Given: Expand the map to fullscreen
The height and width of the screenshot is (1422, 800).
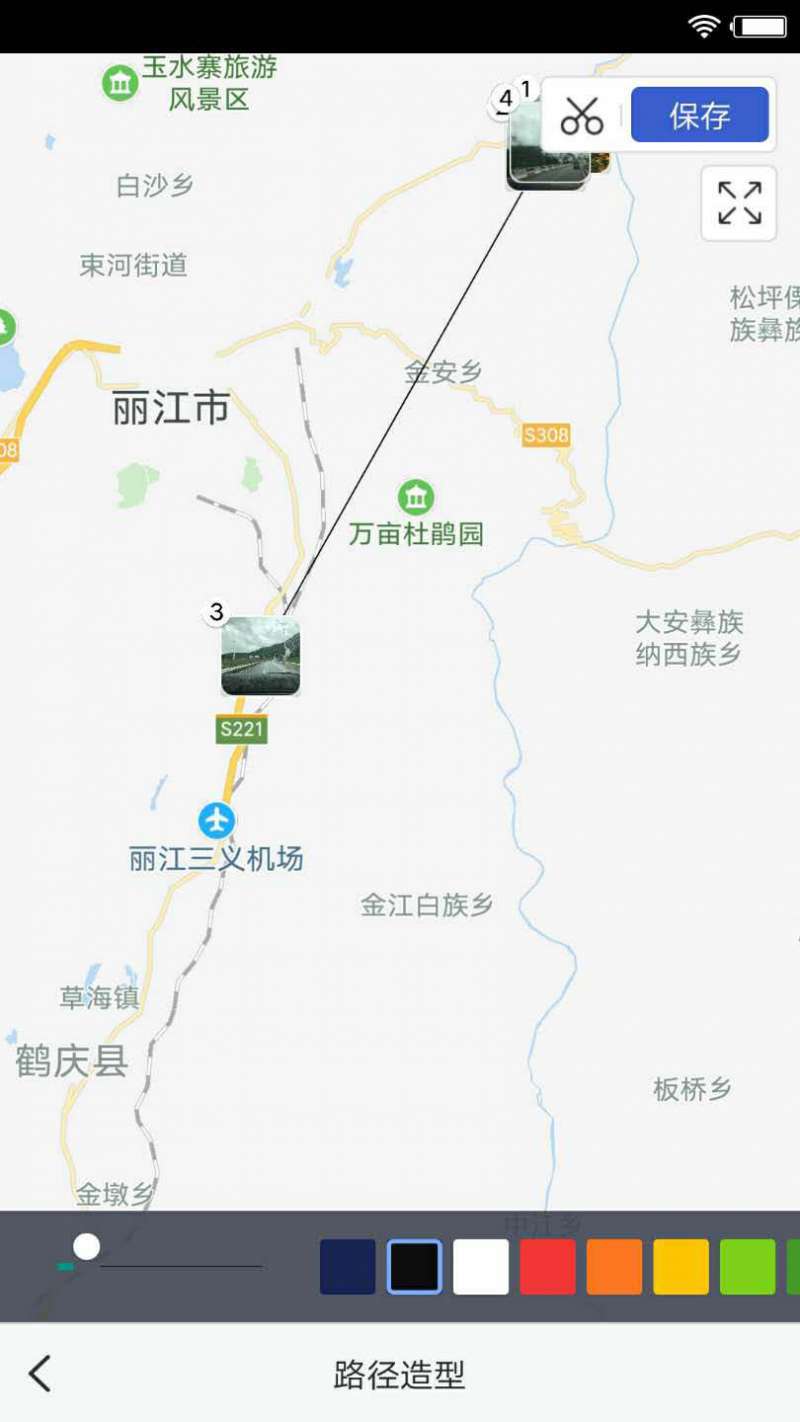Looking at the screenshot, I should tap(739, 203).
